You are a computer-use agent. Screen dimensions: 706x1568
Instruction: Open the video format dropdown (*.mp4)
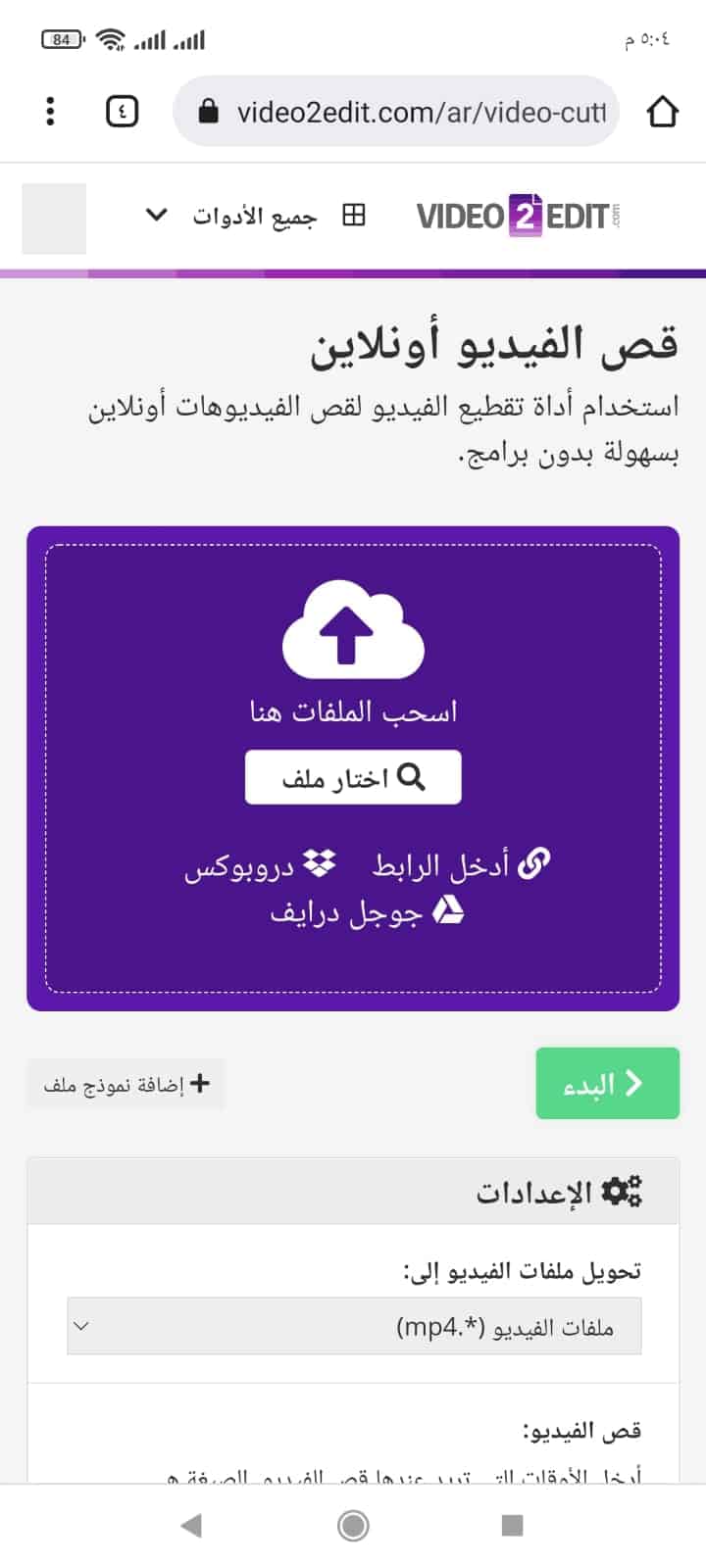(354, 1327)
